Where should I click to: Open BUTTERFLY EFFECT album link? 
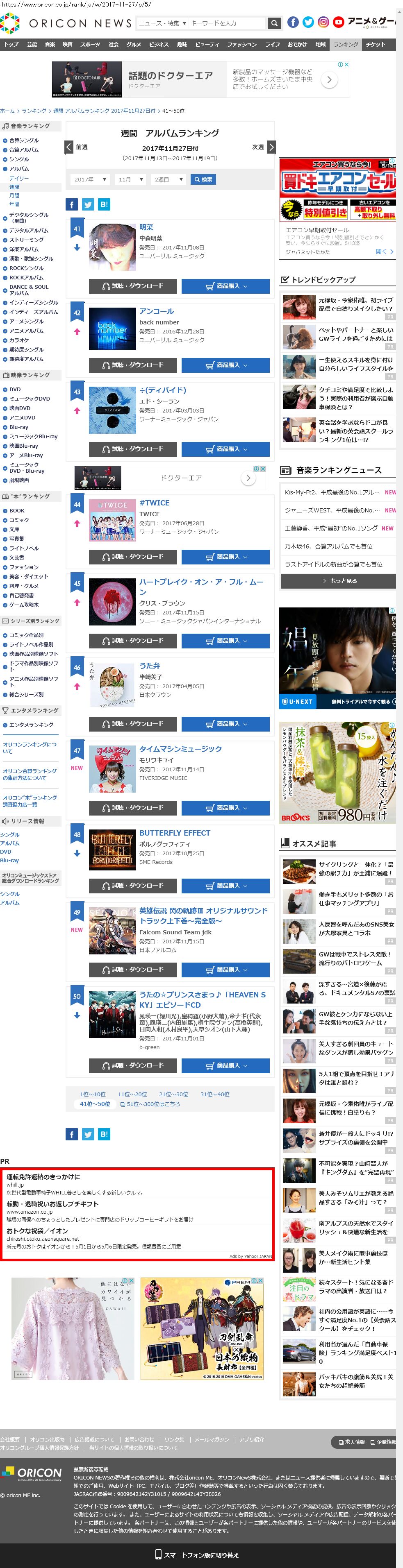pos(174,833)
